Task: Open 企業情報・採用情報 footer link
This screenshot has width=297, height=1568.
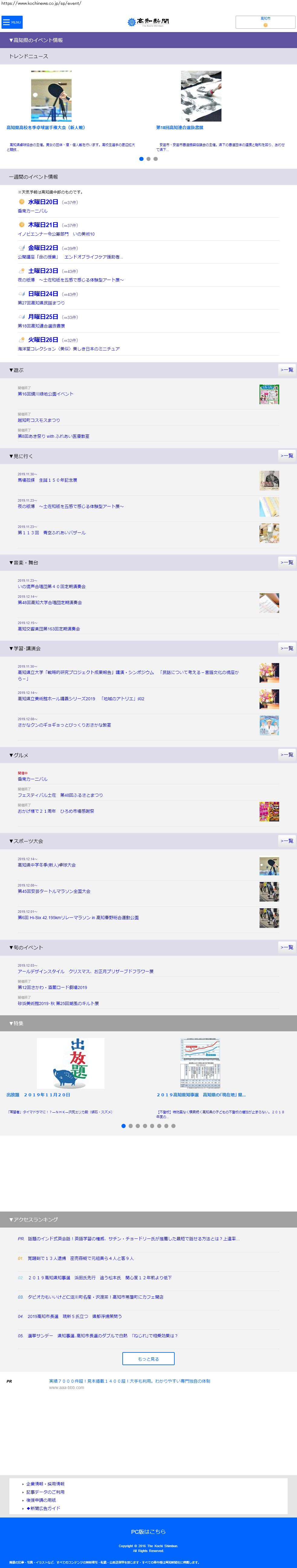Action: tap(45, 1484)
